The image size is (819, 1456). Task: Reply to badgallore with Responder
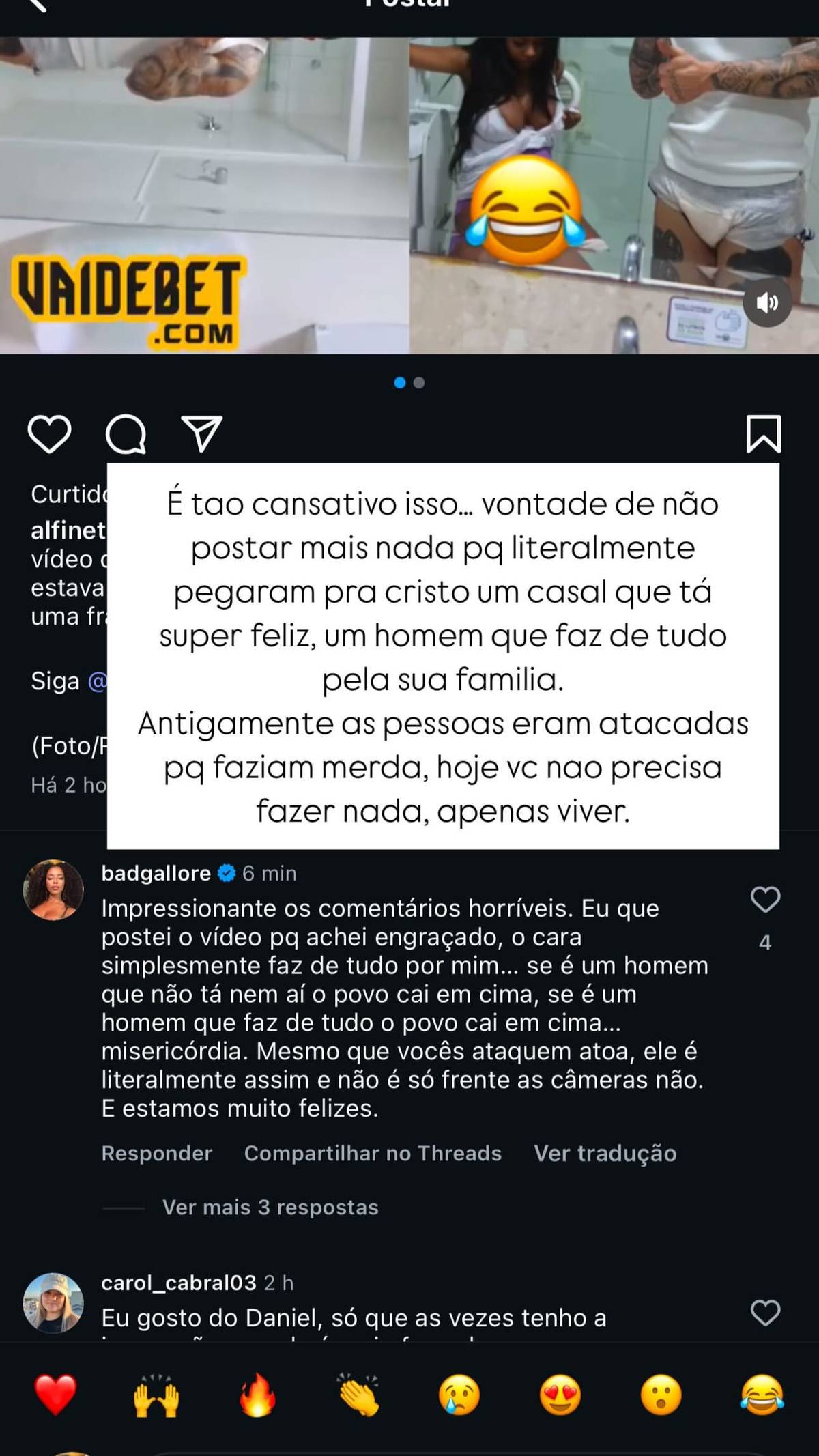[157, 1153]
